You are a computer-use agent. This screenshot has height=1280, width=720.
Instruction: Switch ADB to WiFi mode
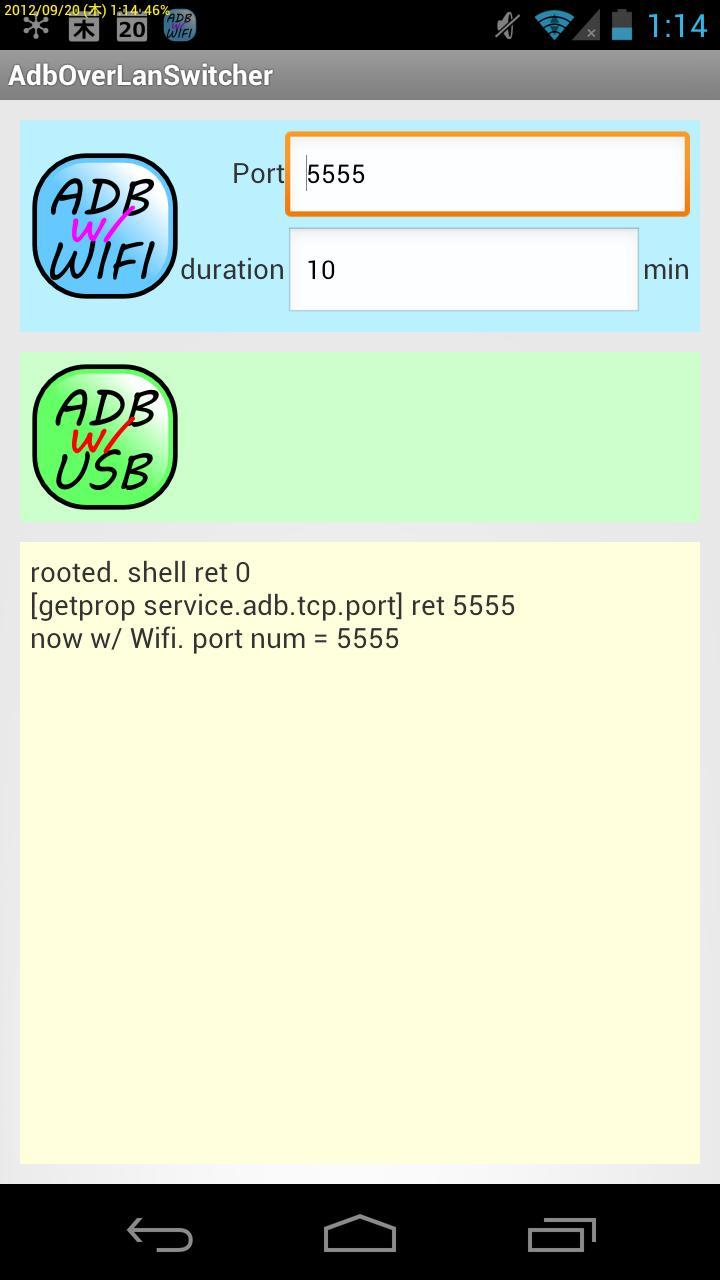(105, 226)
